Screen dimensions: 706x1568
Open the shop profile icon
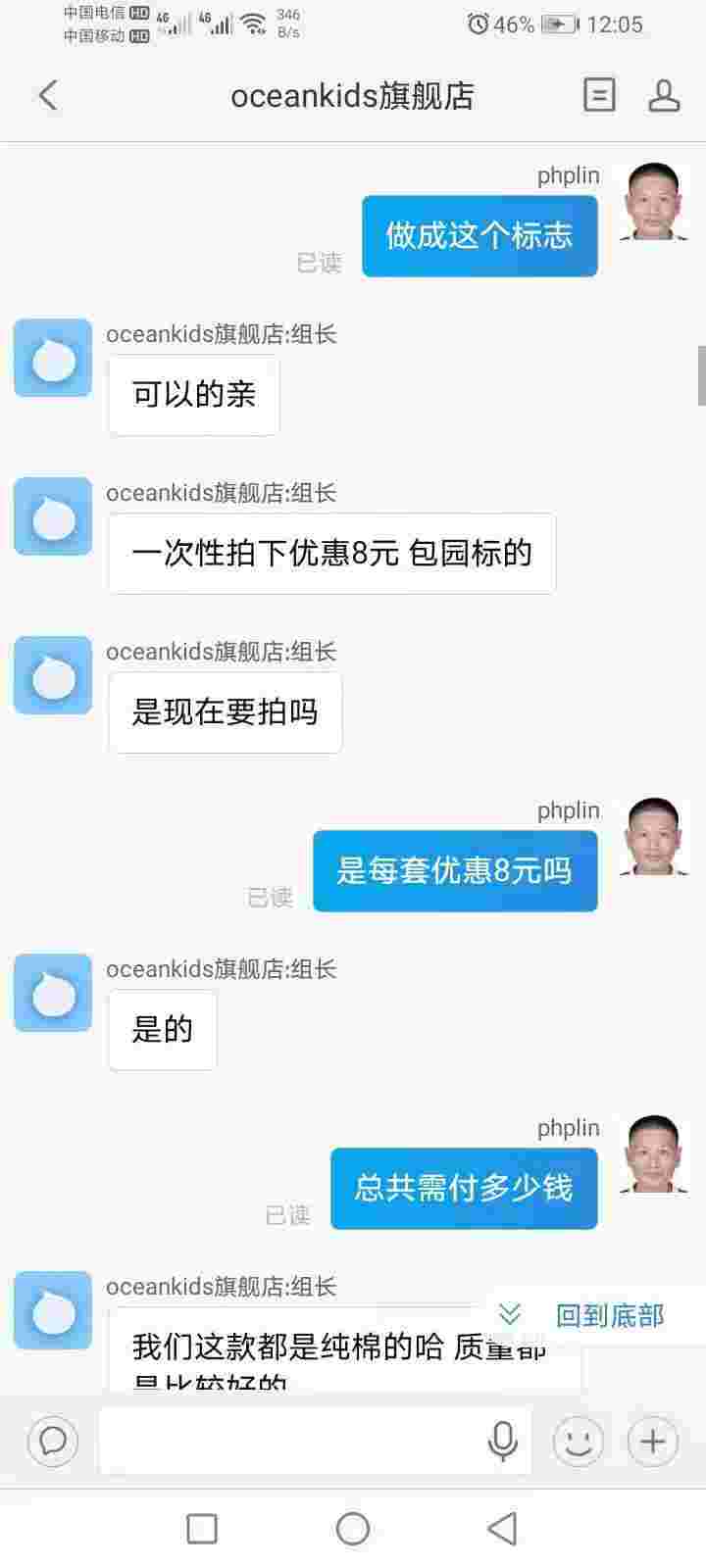coord(664,95)
